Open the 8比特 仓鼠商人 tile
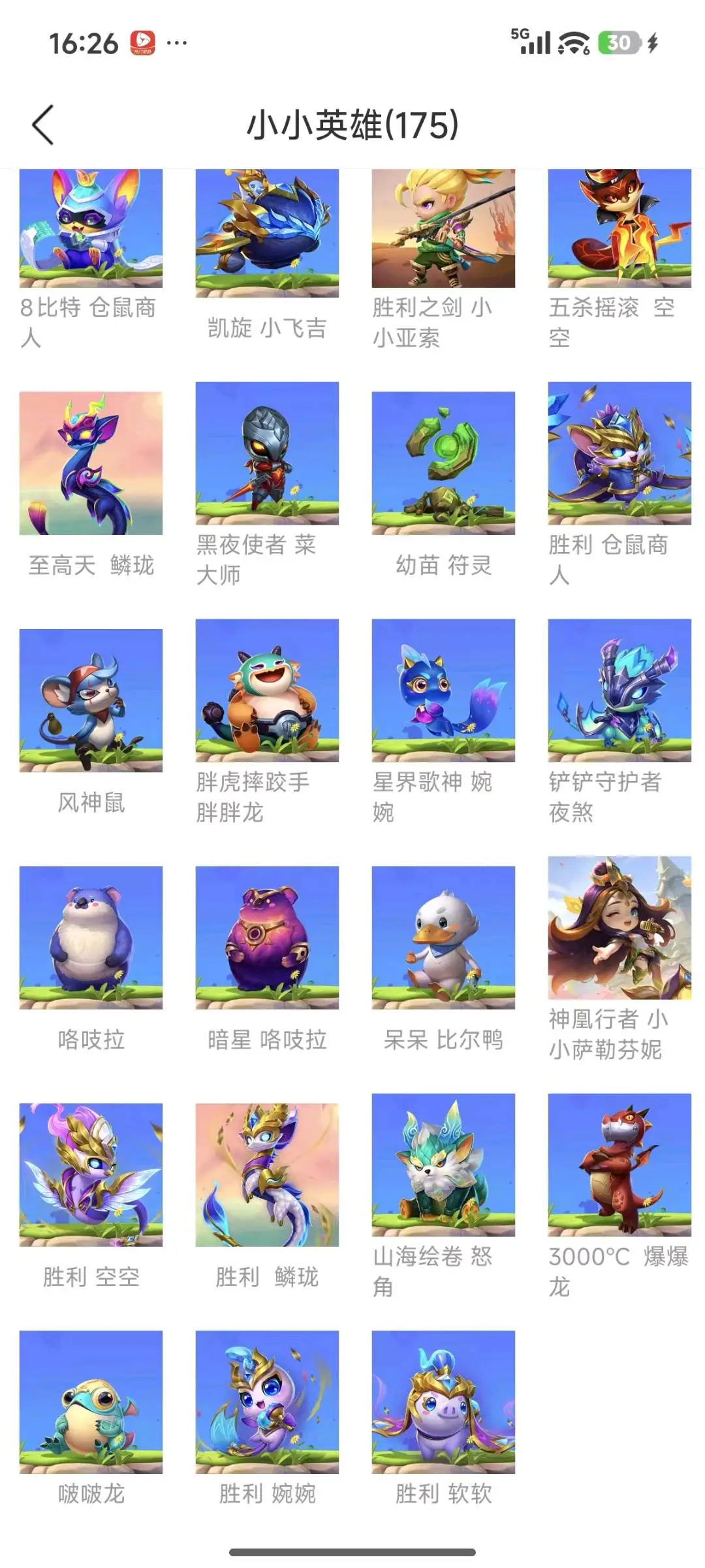Image resolution: width=705 pixels, height=1568 pixels. tap(91, 228)
